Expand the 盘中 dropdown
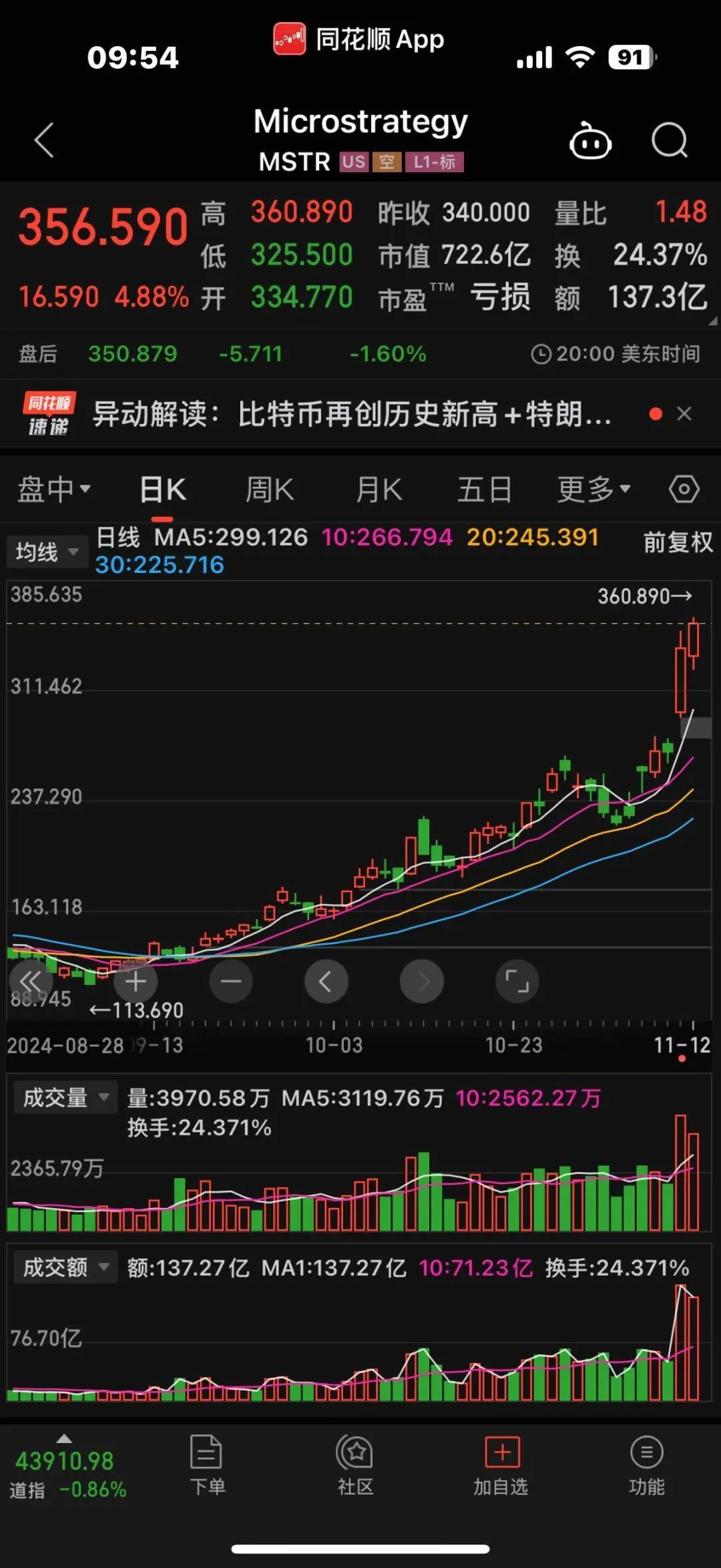 tap(53, 489)
